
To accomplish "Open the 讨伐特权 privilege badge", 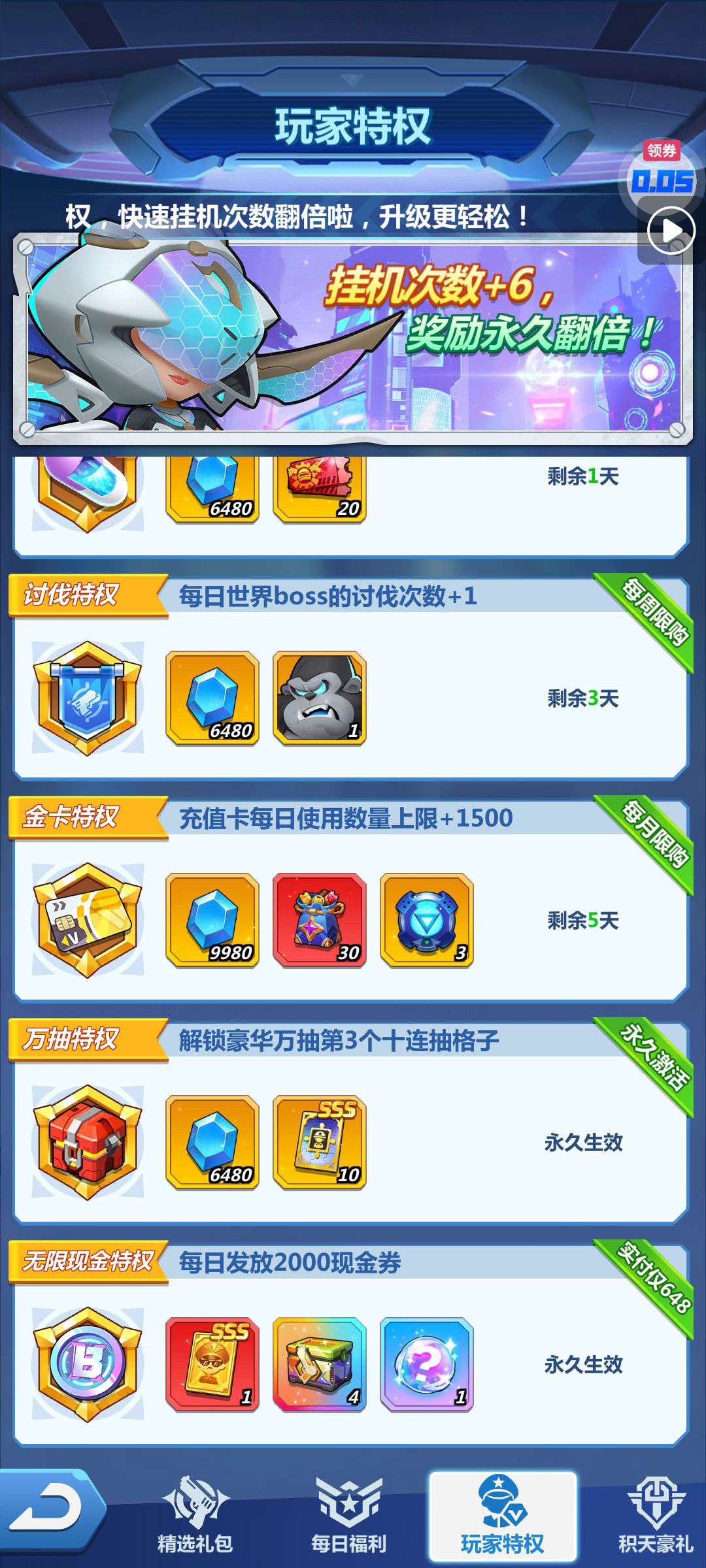I will [88, 698].
